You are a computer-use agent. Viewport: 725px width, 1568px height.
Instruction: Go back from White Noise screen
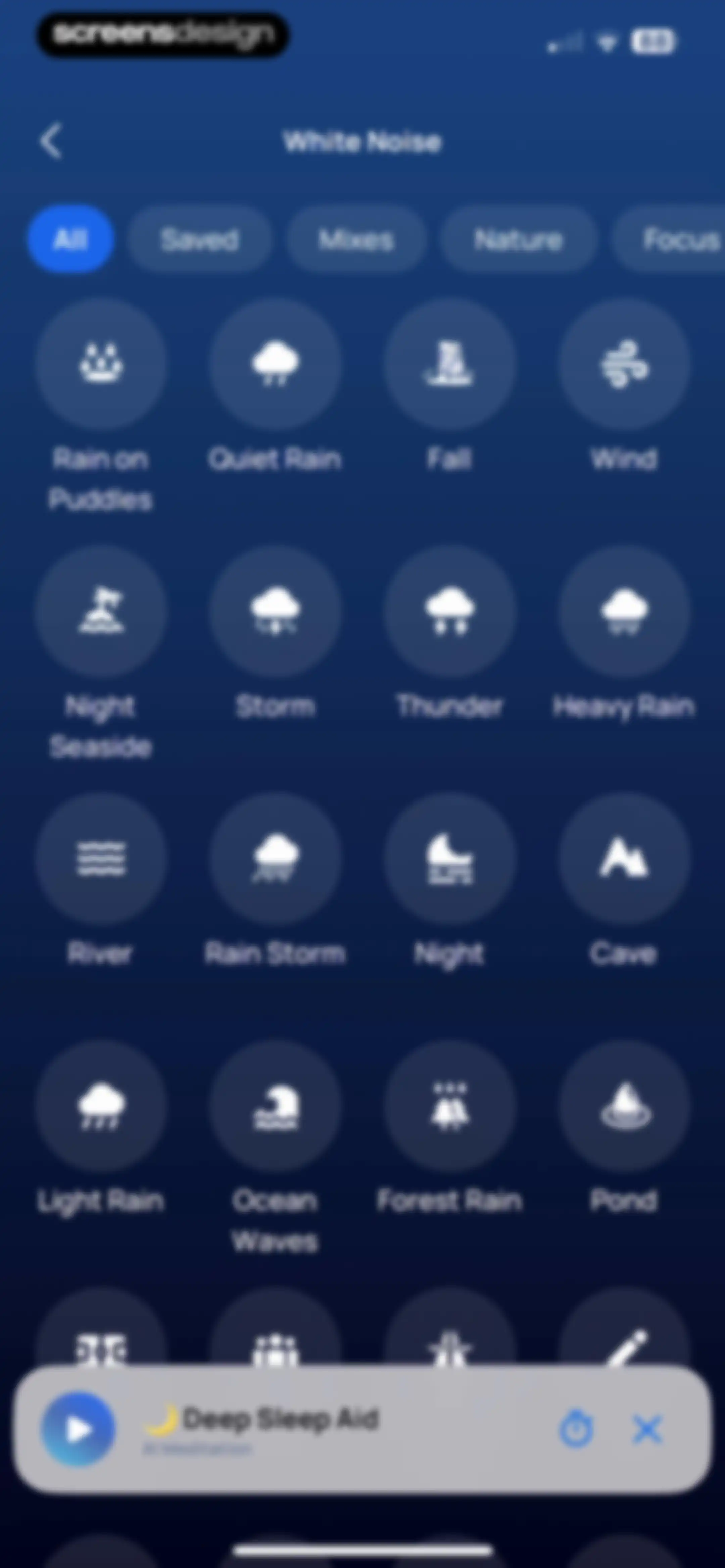tap(51, 141)
